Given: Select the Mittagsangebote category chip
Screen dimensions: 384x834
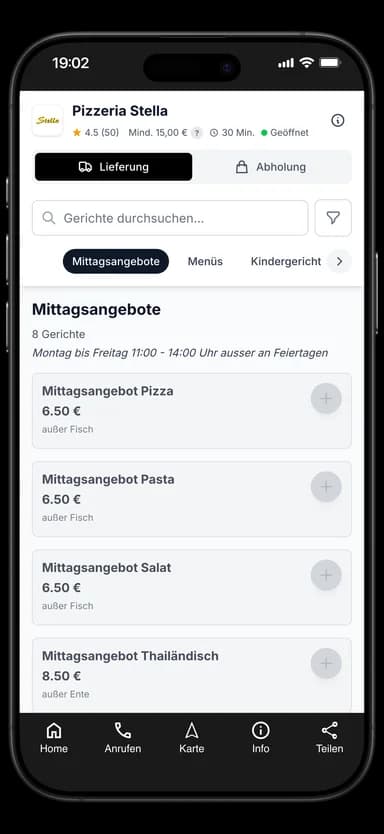Looking at the screenshot, I should [116, 262].
